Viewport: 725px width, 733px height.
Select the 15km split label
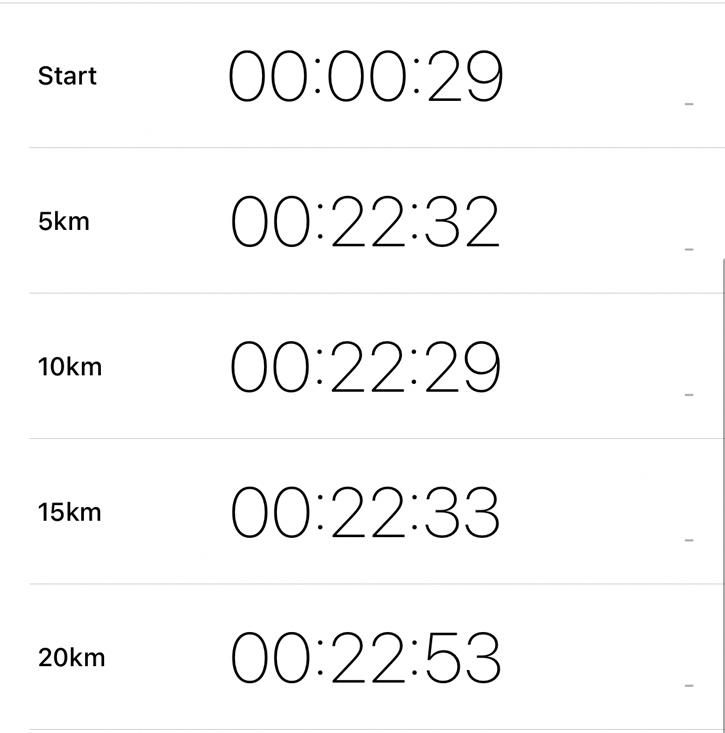tap(67, 512)
